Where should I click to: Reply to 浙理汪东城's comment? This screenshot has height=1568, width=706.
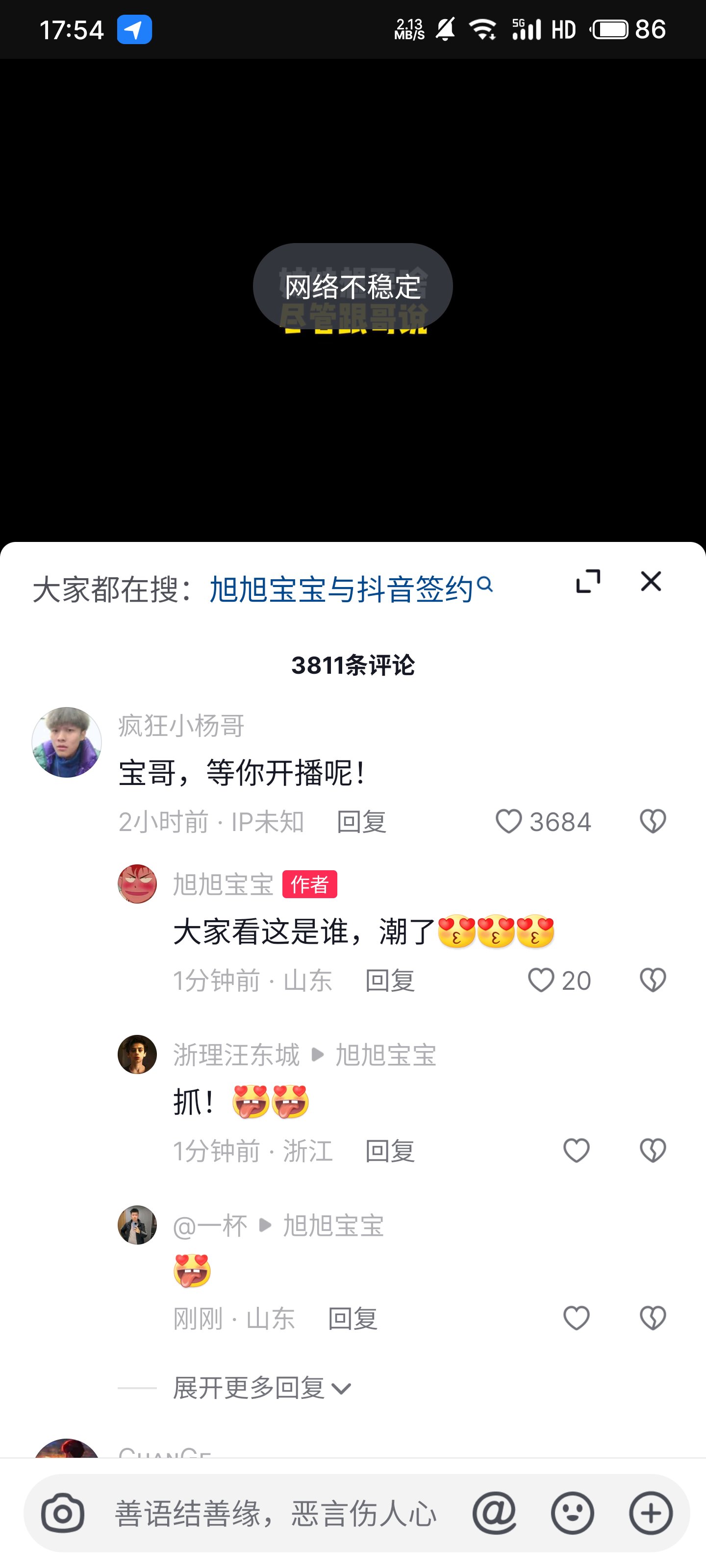(x=390, y=1151)
